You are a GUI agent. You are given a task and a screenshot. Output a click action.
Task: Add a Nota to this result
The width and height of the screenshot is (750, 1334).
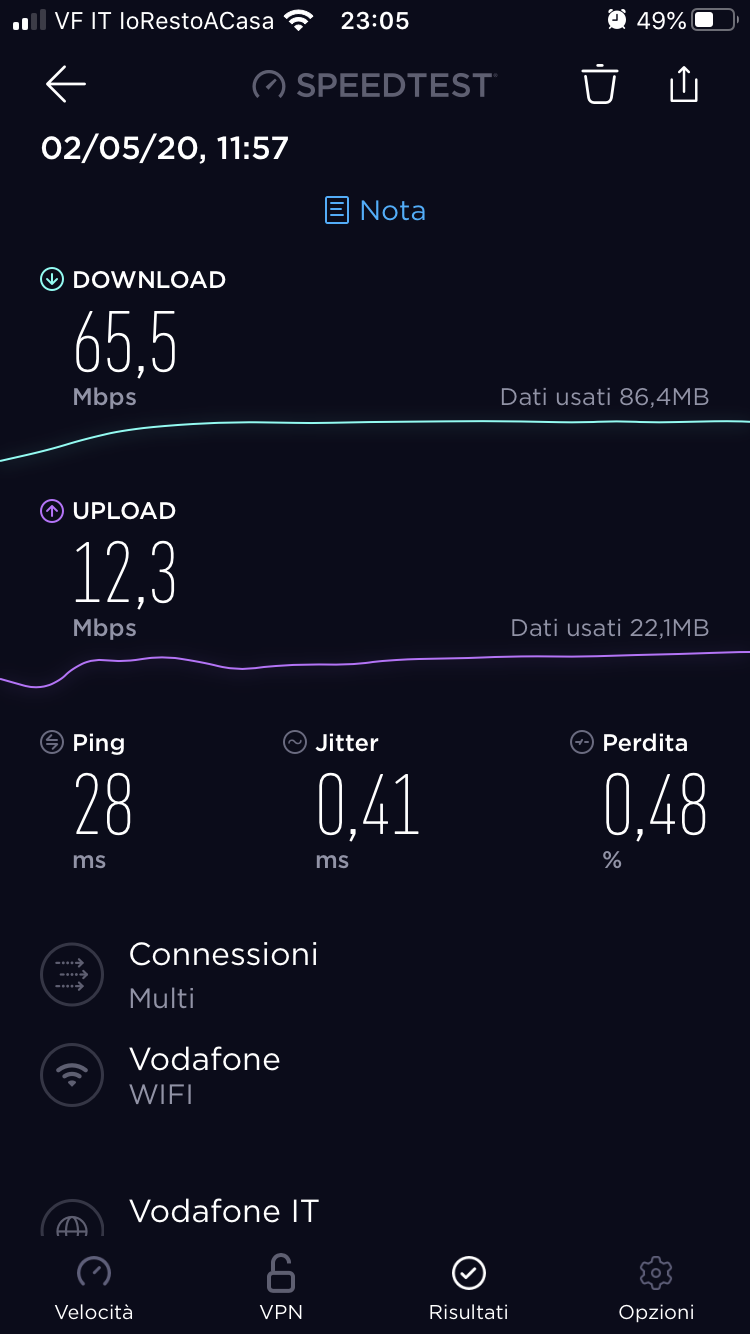click(x=375, y=210)
